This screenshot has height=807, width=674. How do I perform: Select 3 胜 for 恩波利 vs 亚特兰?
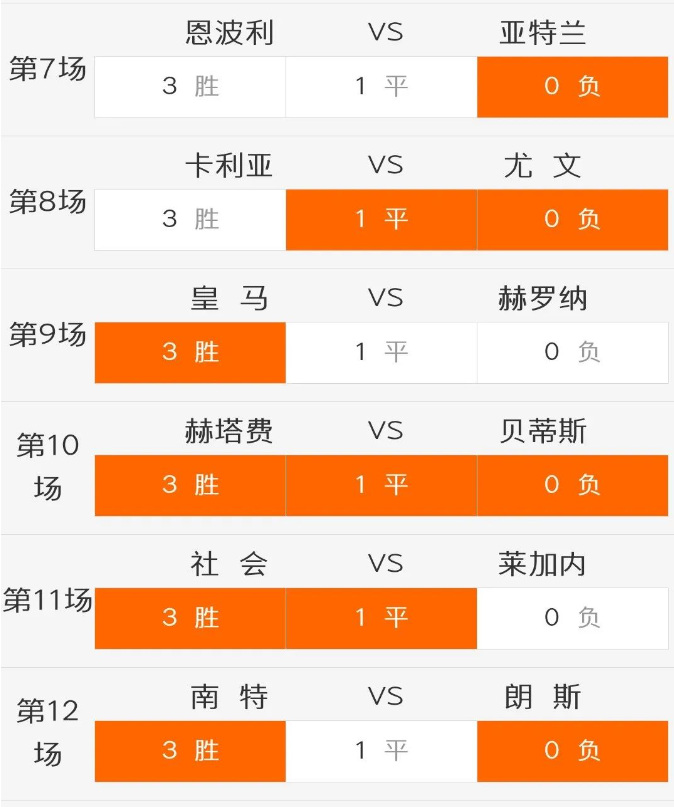coord(190,87)
